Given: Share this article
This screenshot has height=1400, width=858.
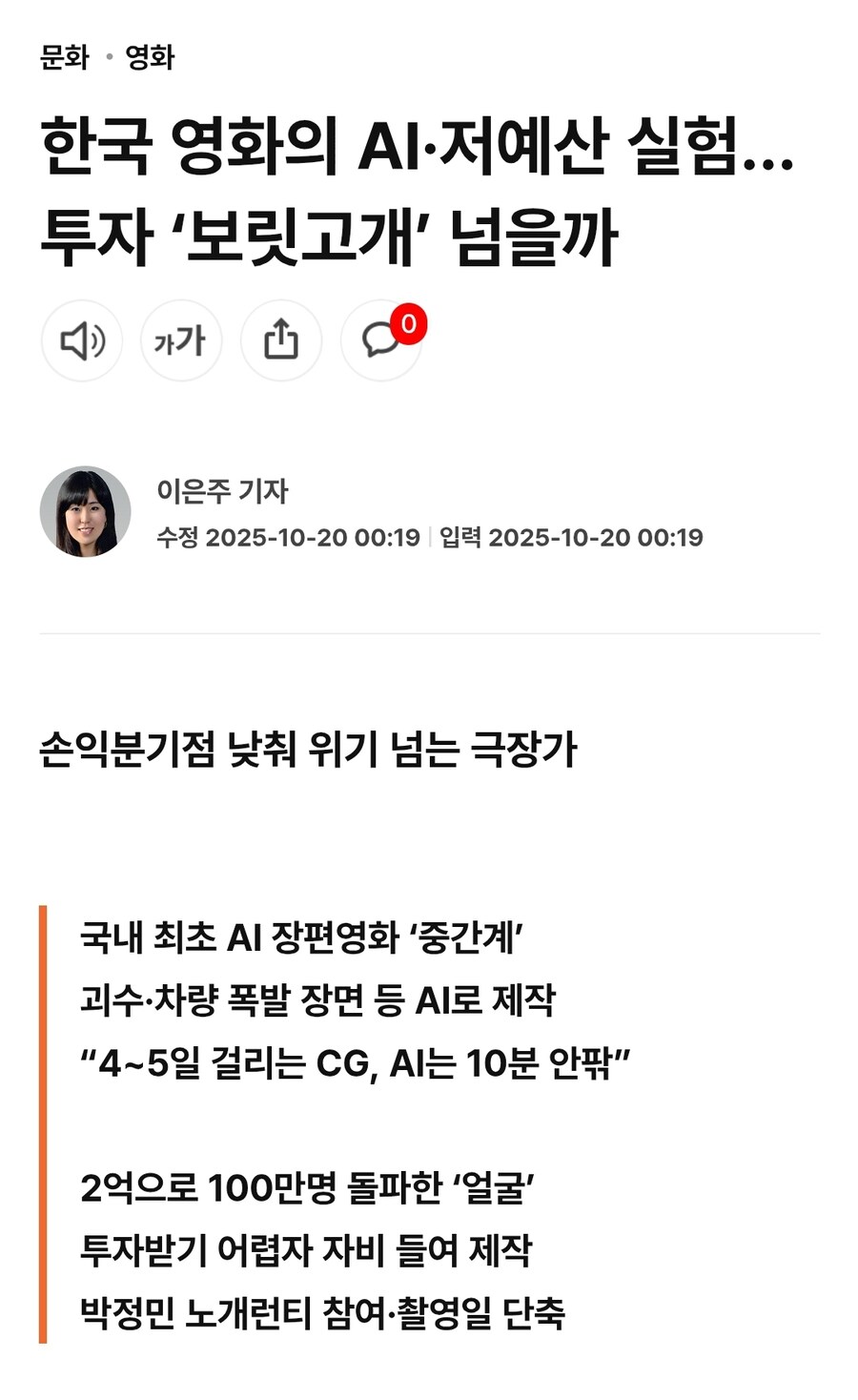Looking at the screenshot, I should pos(281,340).
